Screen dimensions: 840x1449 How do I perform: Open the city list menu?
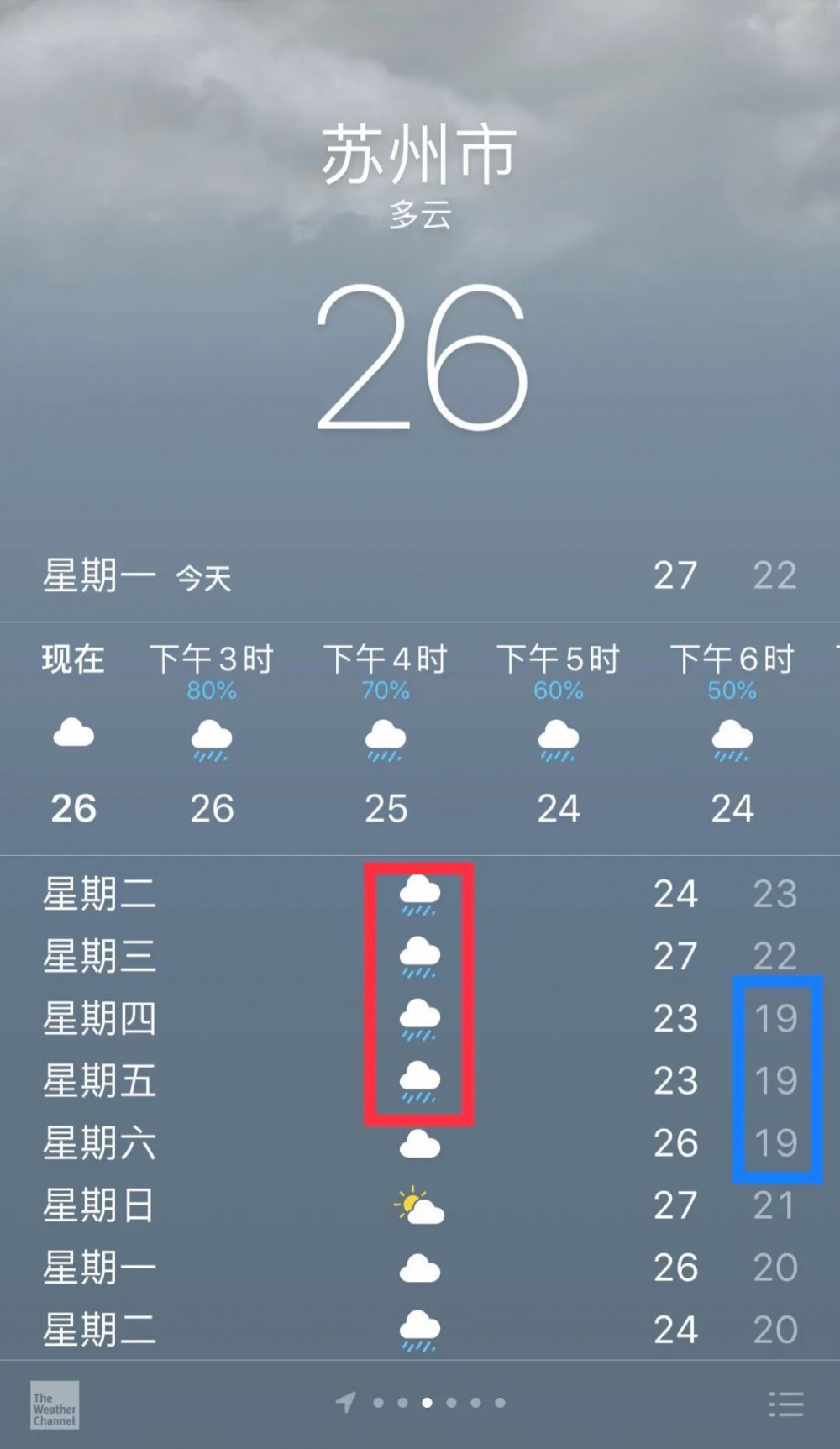pyautogui.click(x=785, y=1404)
